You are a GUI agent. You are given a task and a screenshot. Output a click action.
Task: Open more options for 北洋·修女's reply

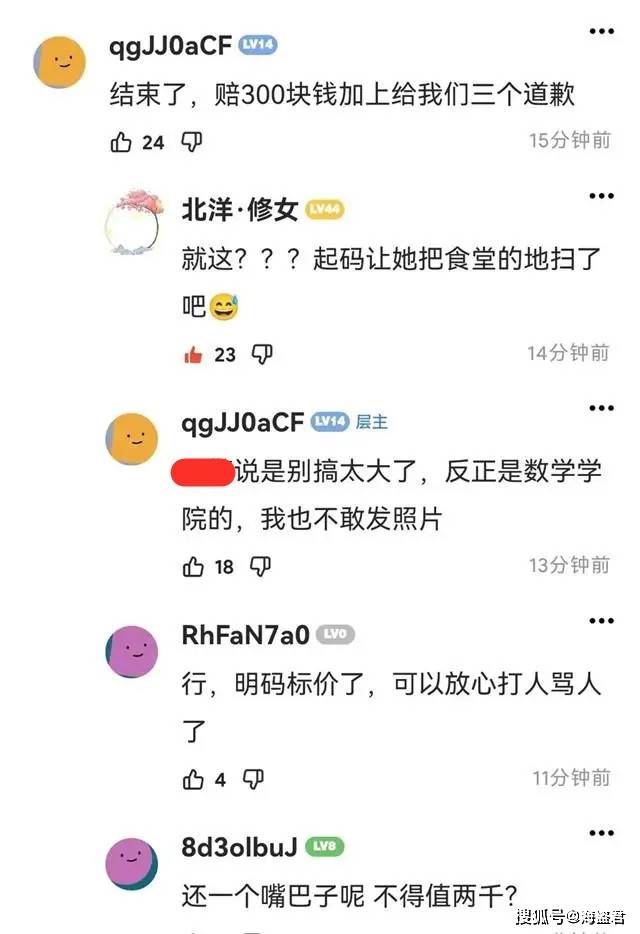click(x=600, y=196)
